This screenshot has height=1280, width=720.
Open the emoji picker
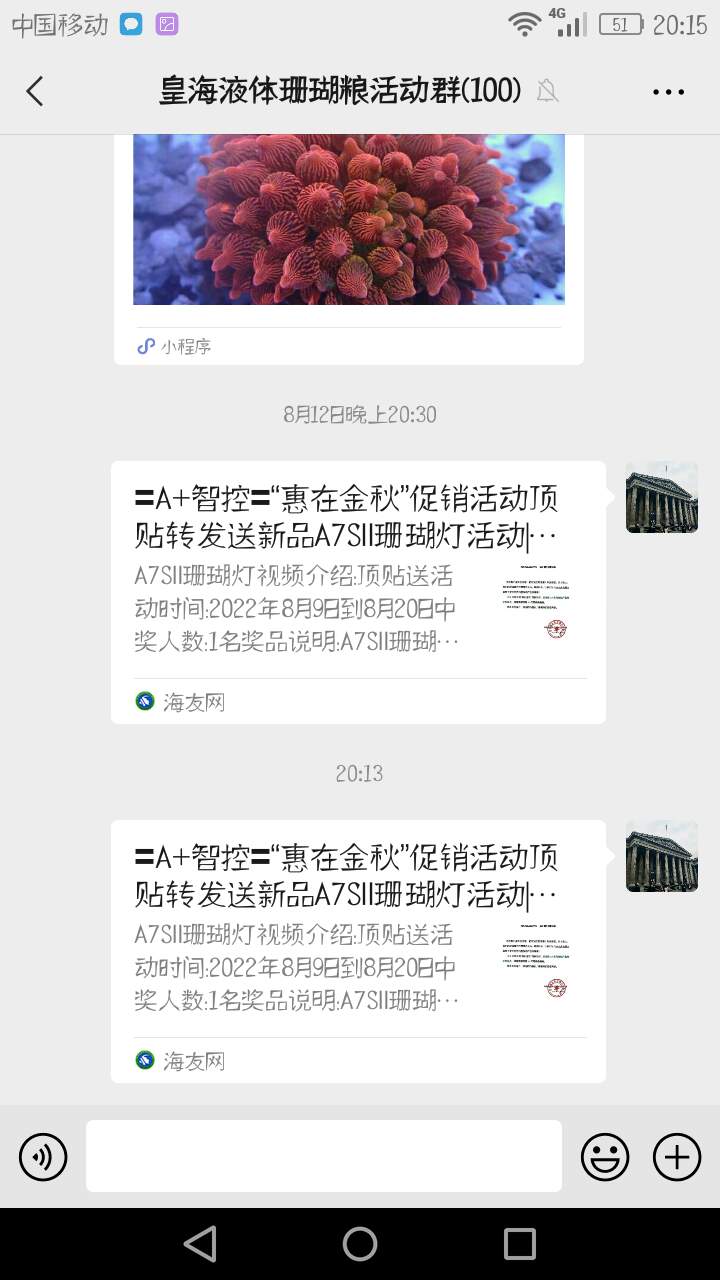coord(605,1157)
